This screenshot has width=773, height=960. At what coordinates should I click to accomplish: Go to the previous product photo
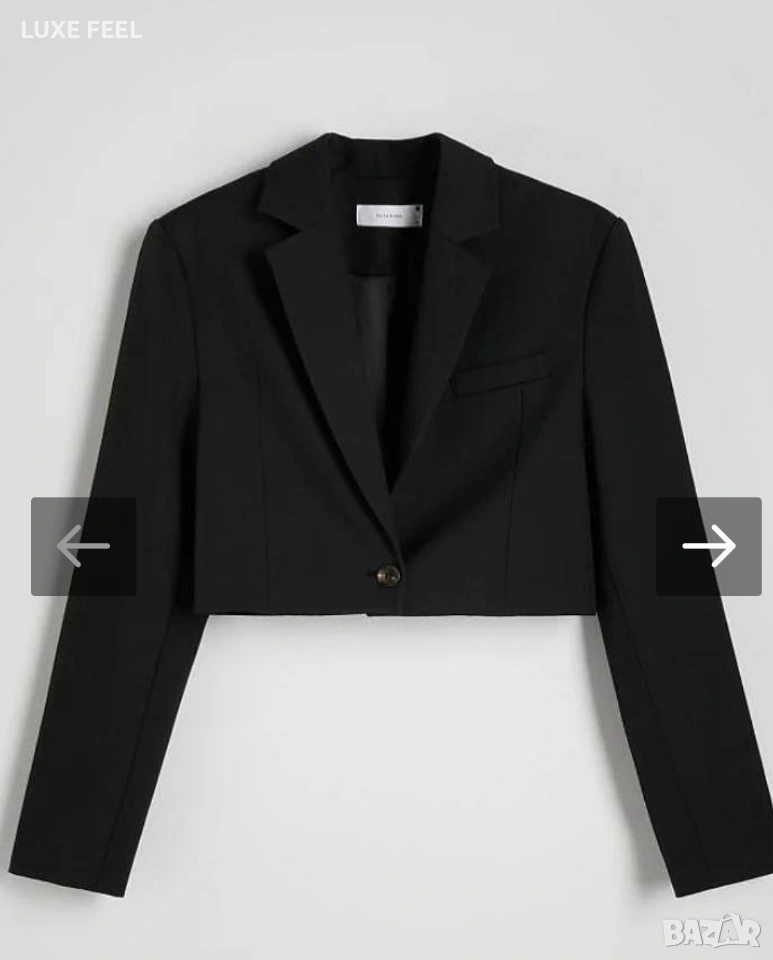(x=83, y=546)
